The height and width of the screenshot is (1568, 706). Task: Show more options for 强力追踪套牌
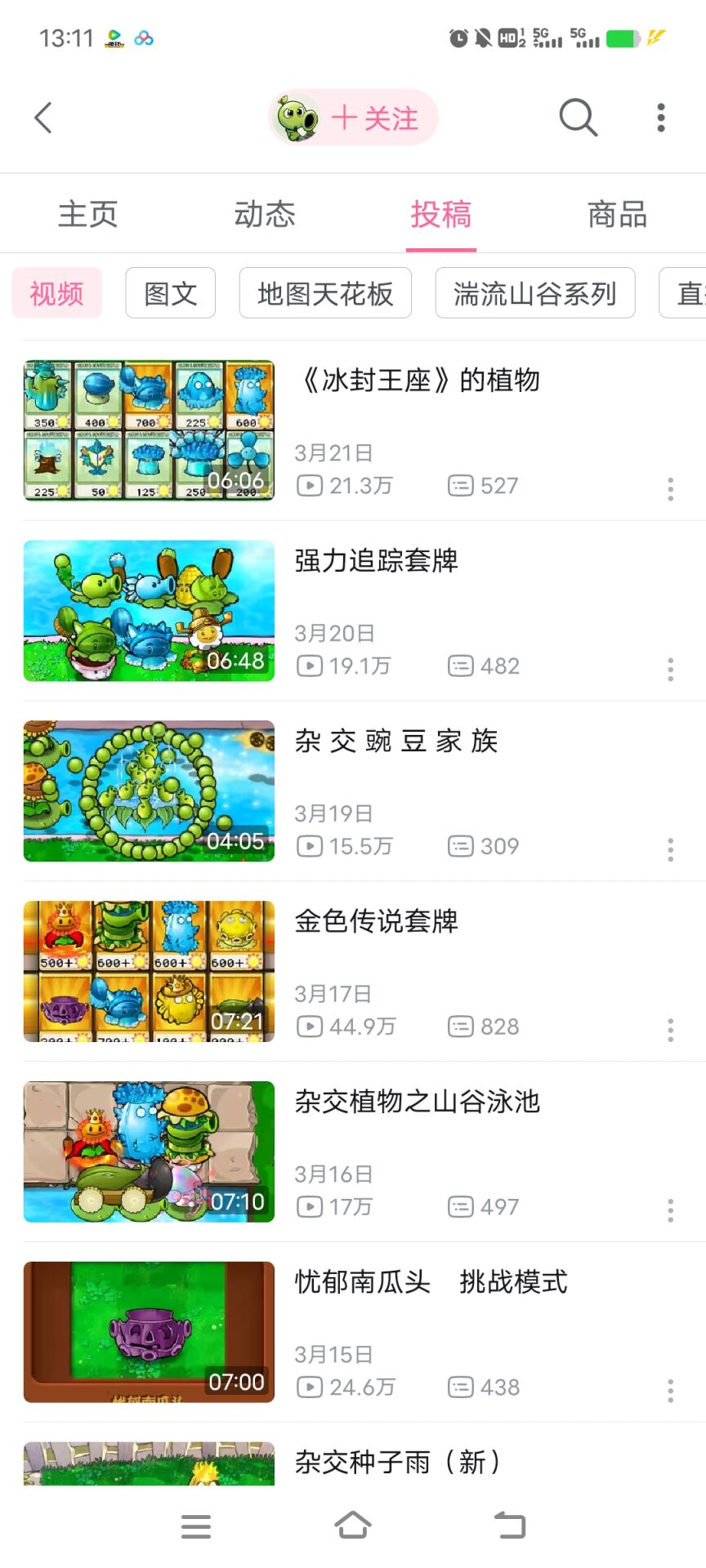(x=670, y=670)
